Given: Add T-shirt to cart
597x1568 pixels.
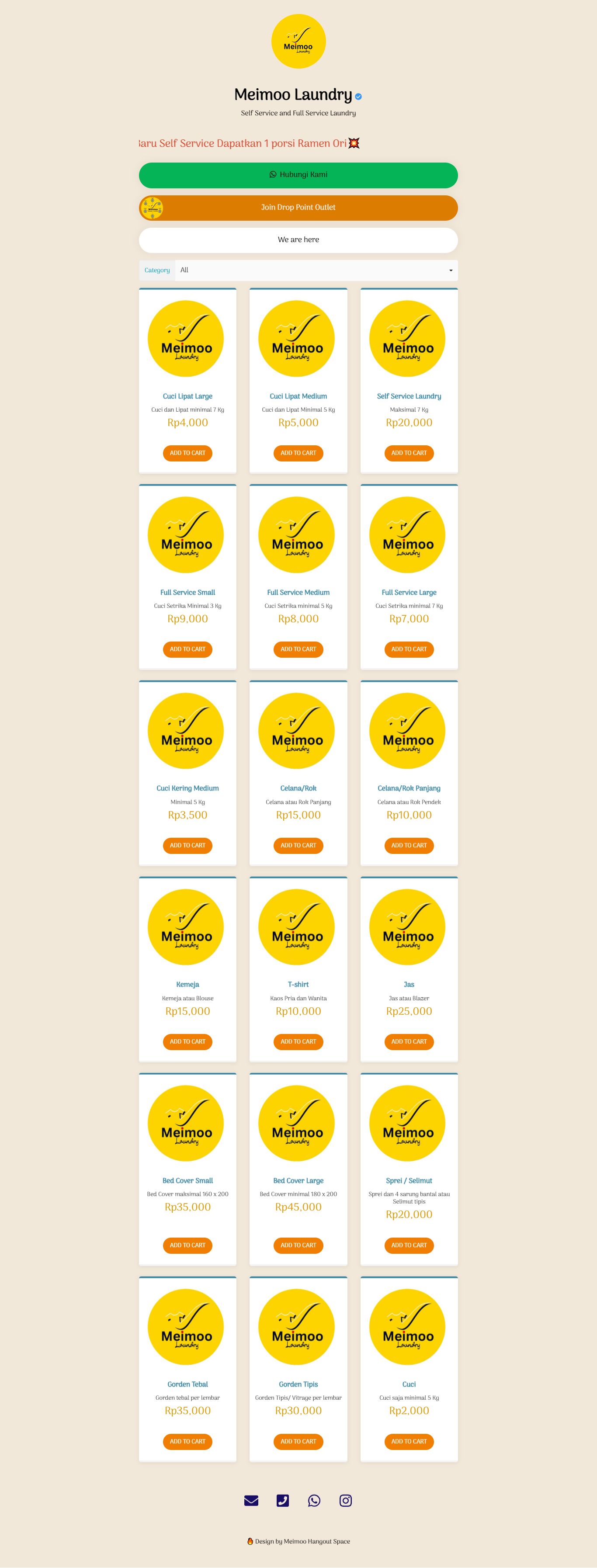Looking at the screenshot, I should click(x=298, y=1041).
